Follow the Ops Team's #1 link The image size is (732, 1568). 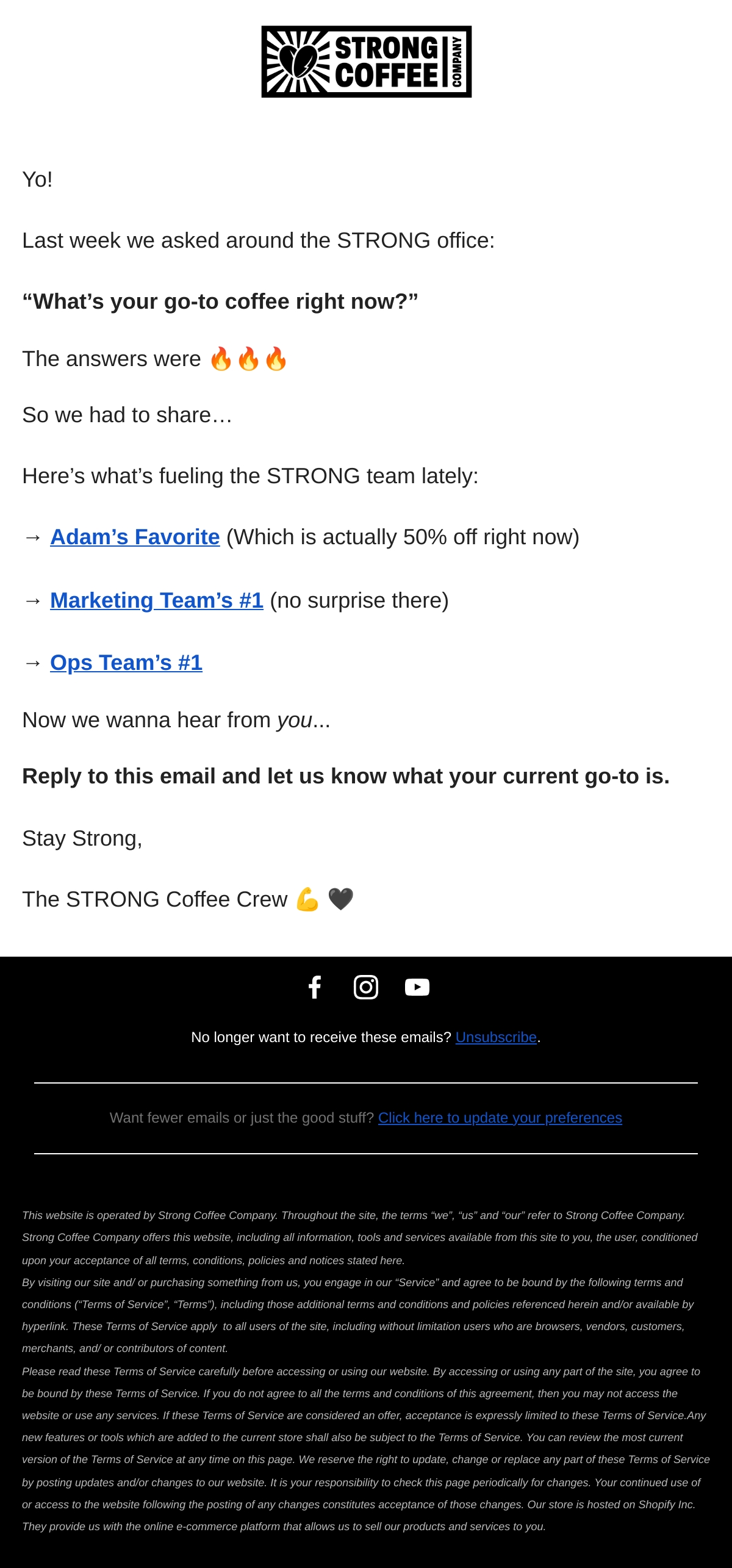point(126,663)
